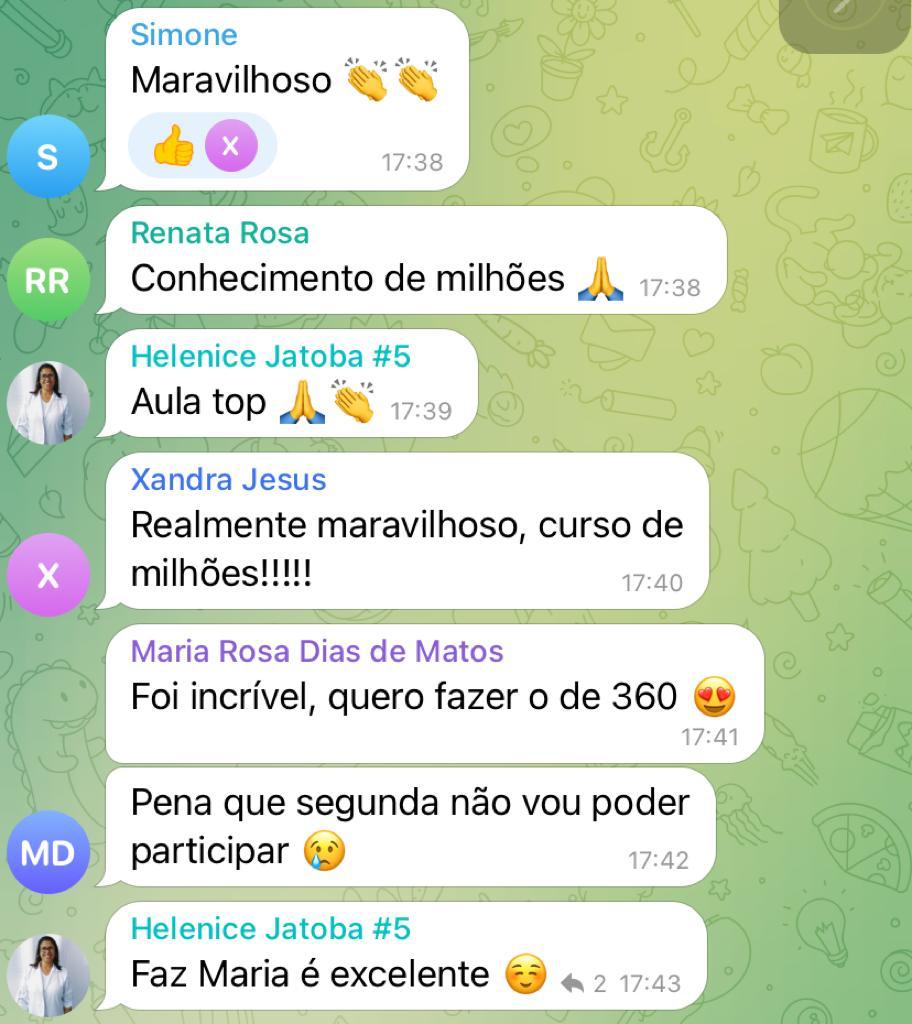Open Helenice's photo avatar beside "Aula top"
The width and height of the screenshot is (912, 1024).
click(47, 403)
